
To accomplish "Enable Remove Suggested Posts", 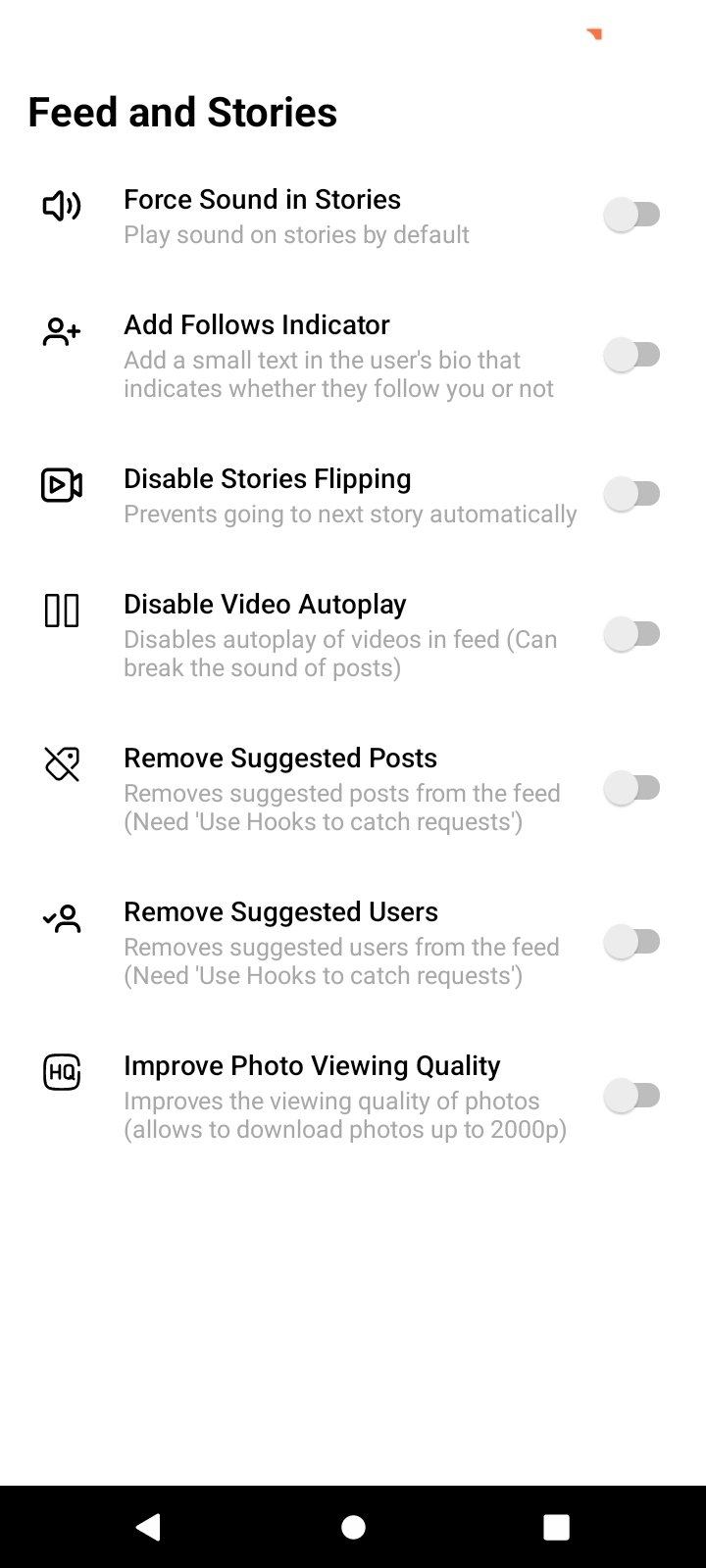I will pyautogui.click(x=632, y=788).
